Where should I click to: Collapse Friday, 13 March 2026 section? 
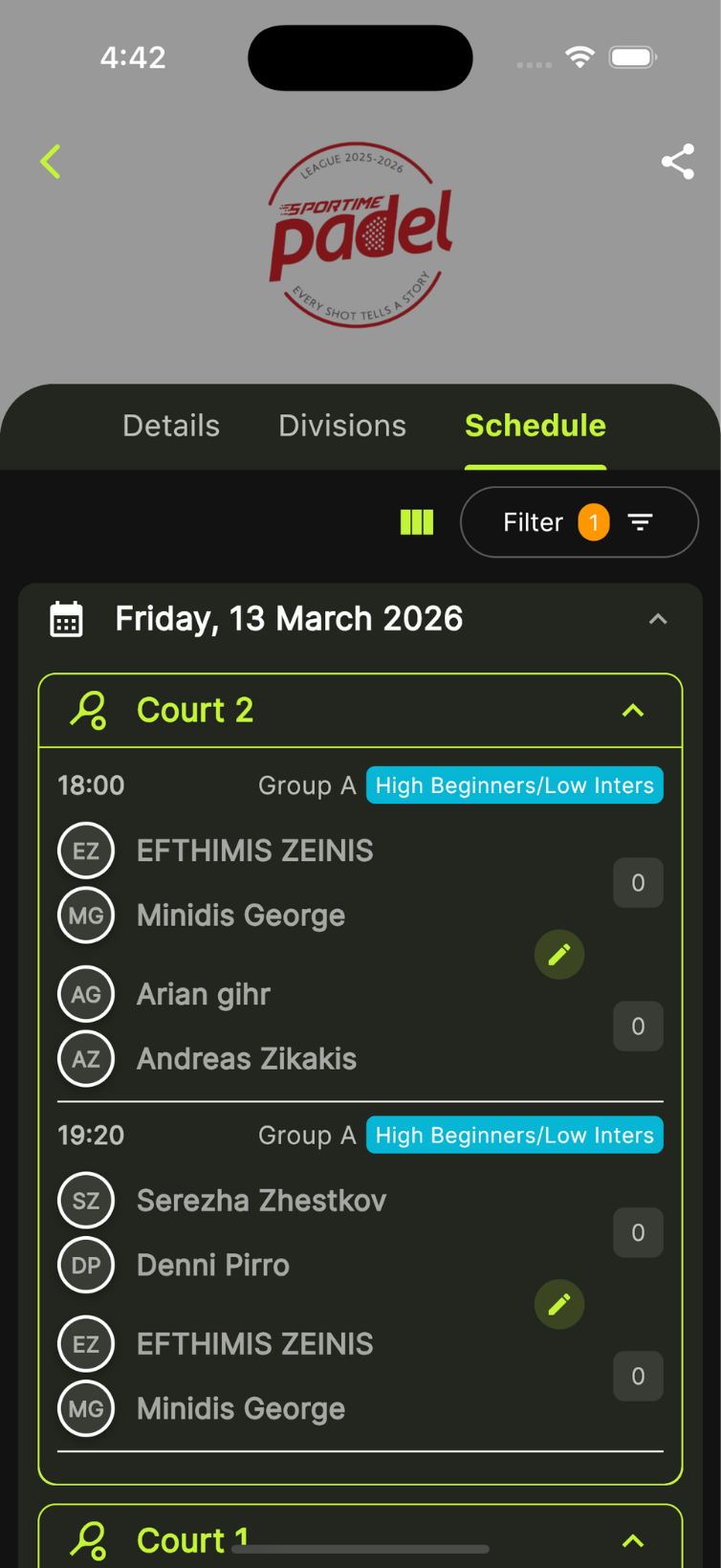658,619
